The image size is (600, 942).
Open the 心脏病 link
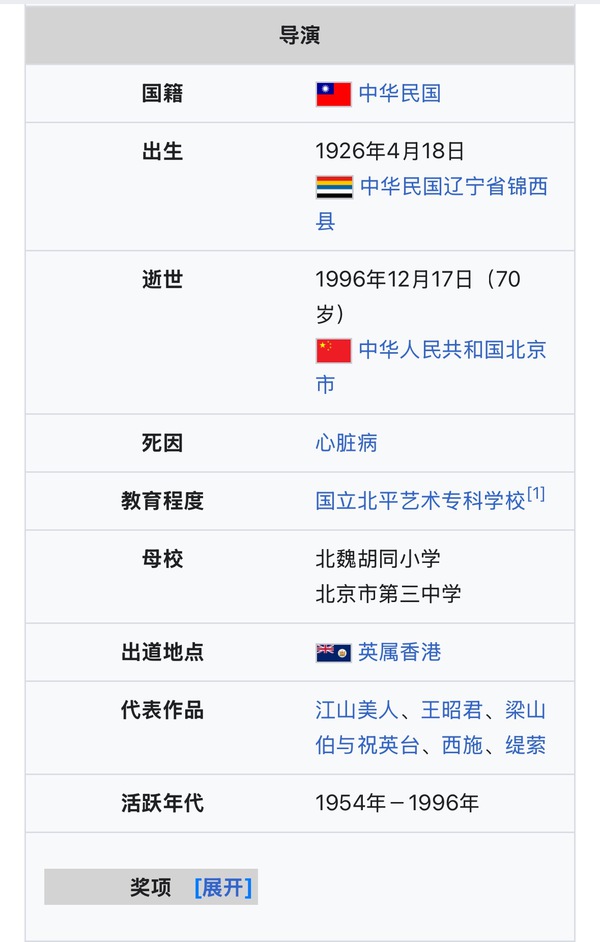pos(346,443)
